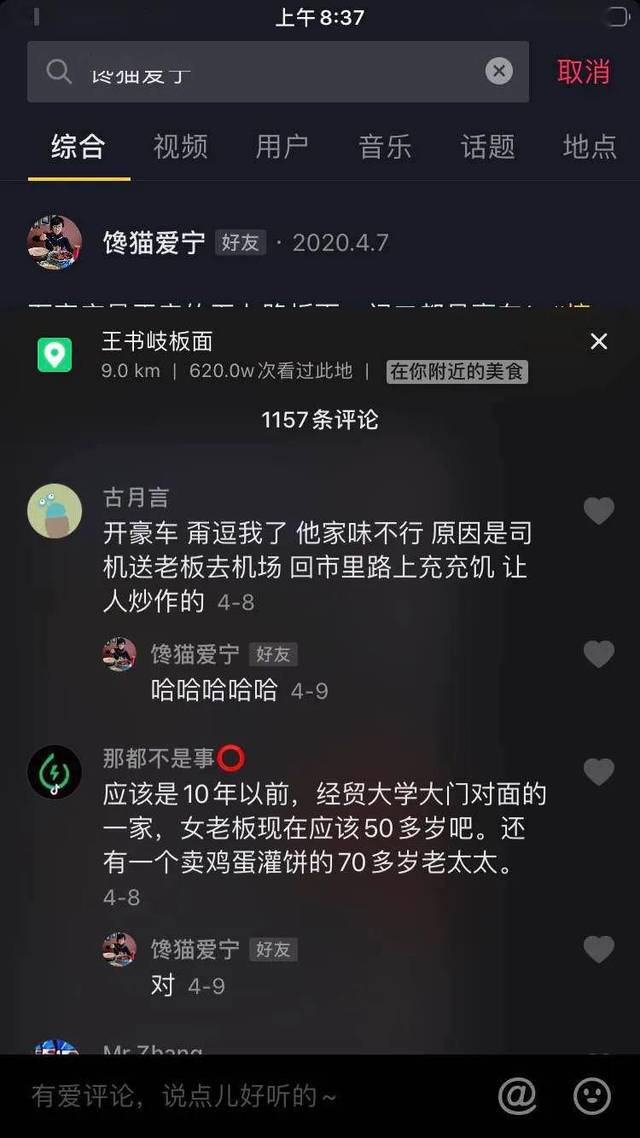Open the emoji picker
640x1138 pixels.
point(592,1096)
